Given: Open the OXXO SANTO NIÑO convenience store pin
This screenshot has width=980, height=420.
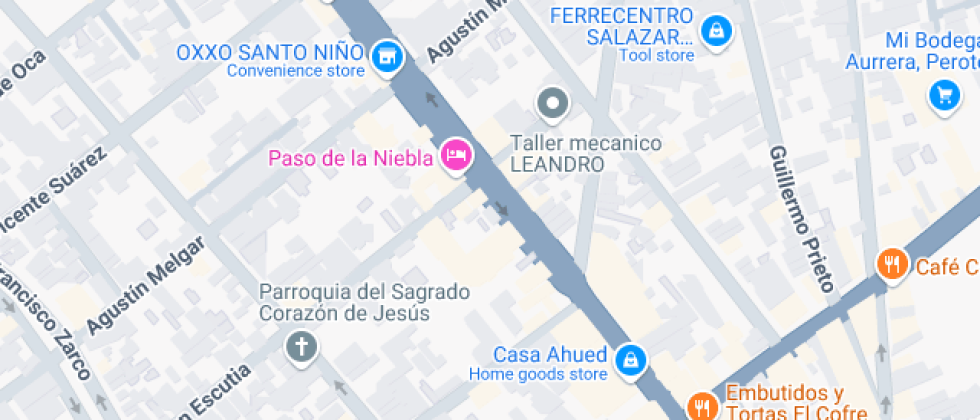Looking at the screenshot, I should pos(386,58).
